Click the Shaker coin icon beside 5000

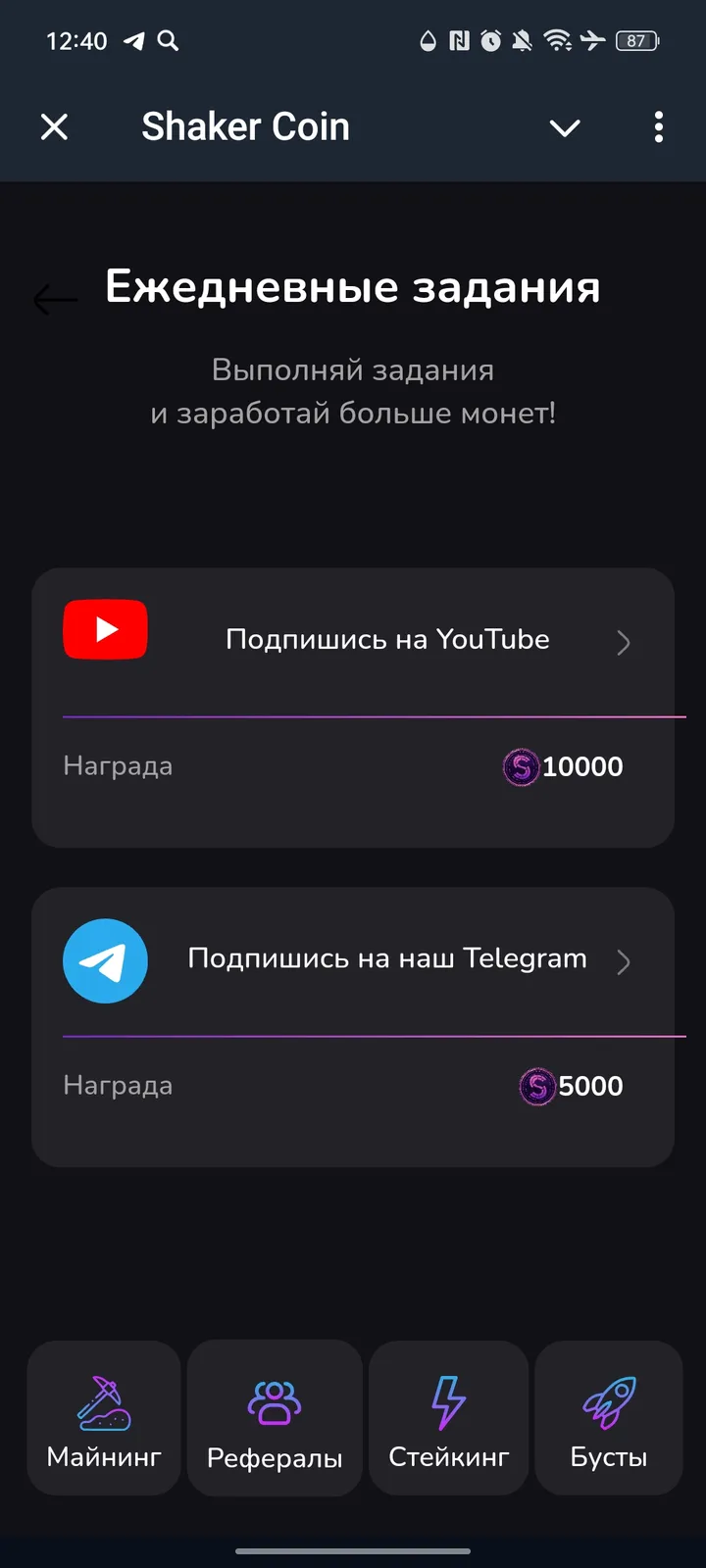[x=536, y=1087]
